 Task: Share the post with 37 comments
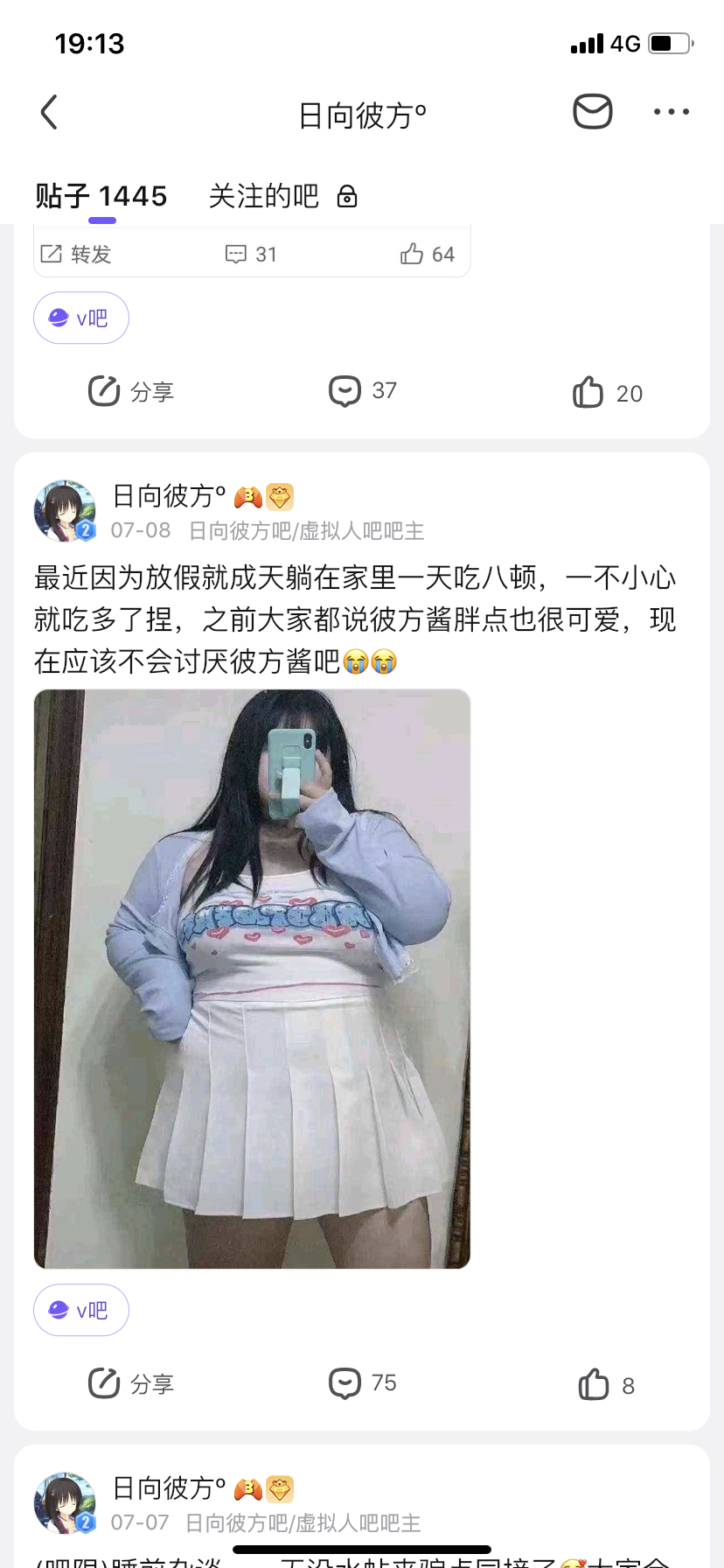(x=131, y=392)
